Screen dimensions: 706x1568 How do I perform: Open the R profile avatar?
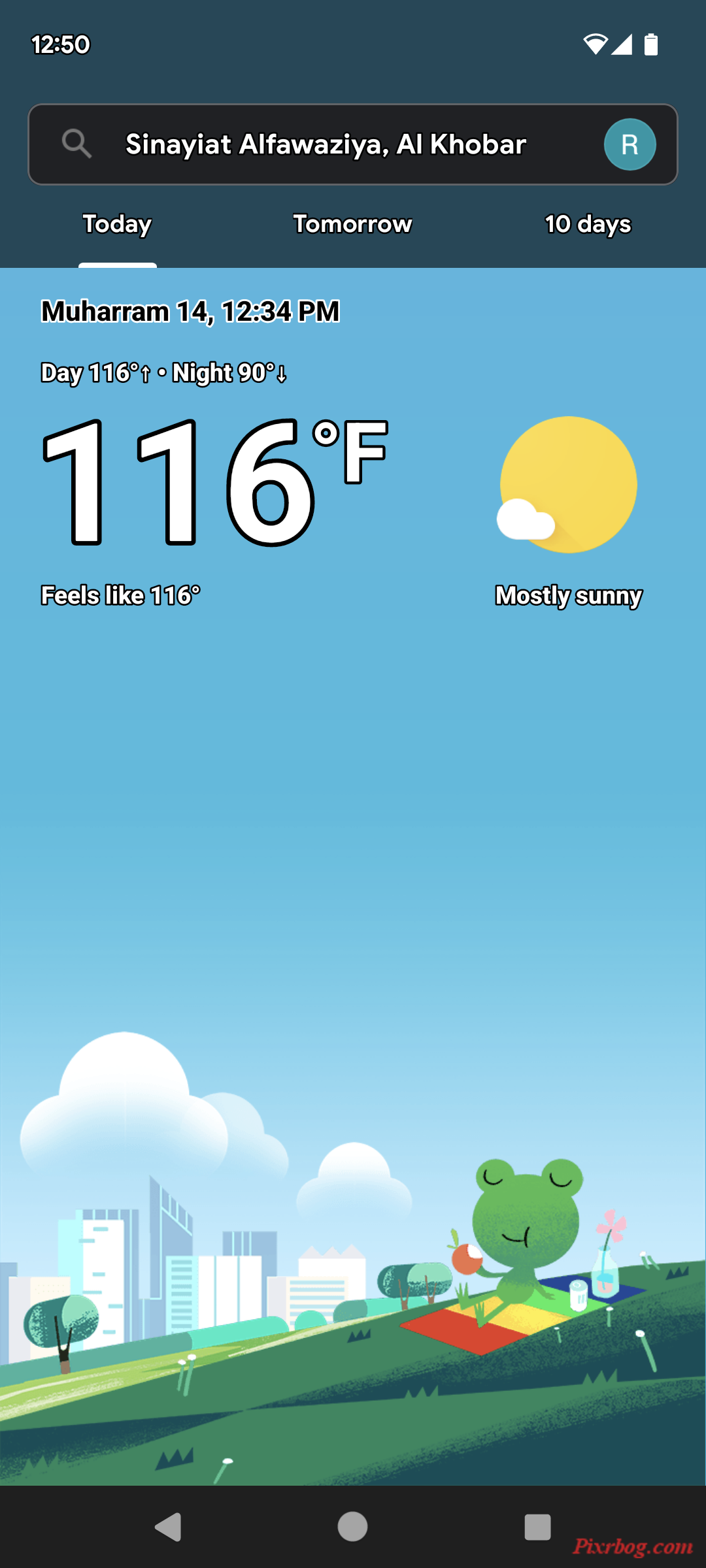click(x=630, y=144)
